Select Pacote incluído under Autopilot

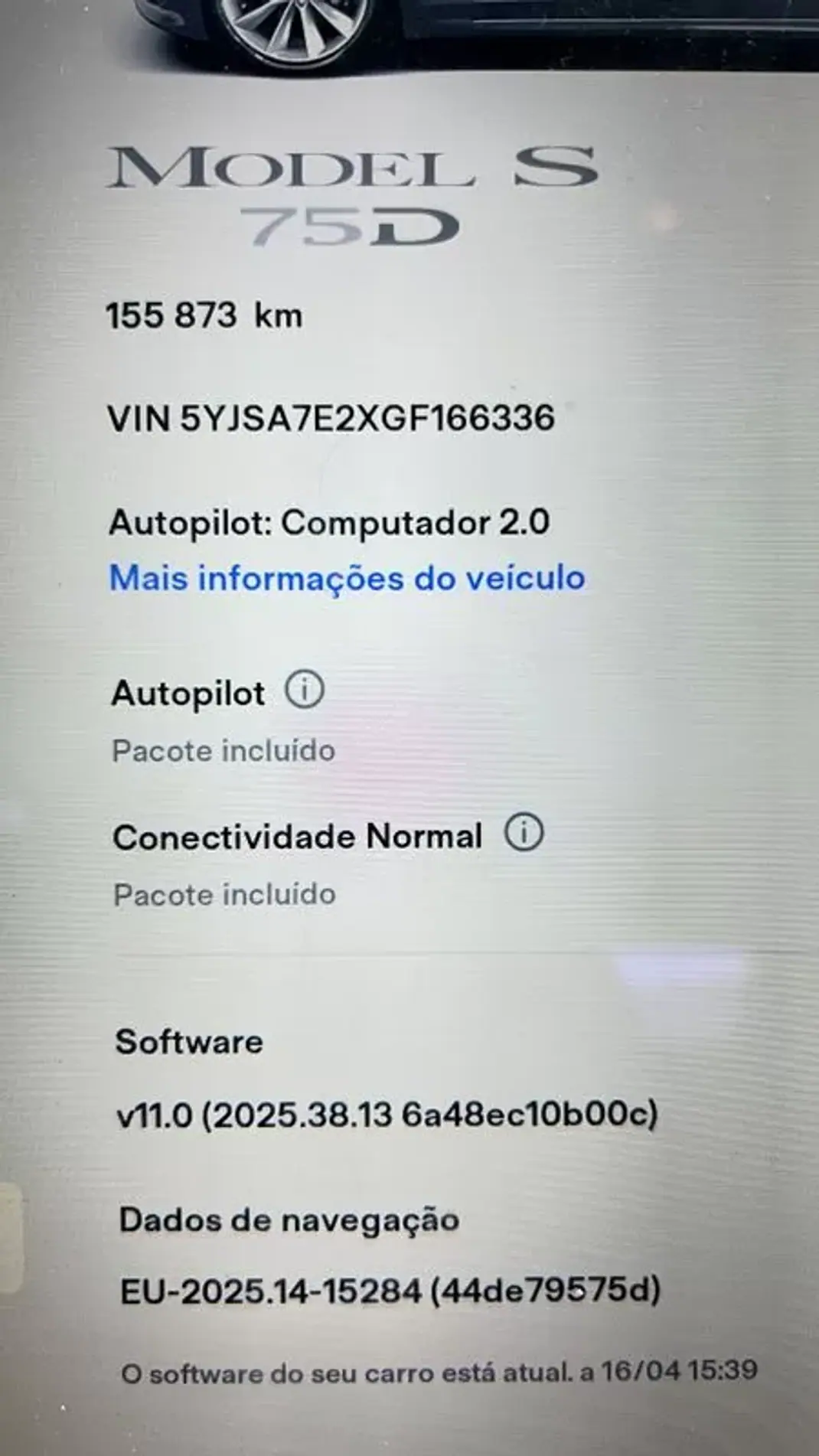(223, 750)
